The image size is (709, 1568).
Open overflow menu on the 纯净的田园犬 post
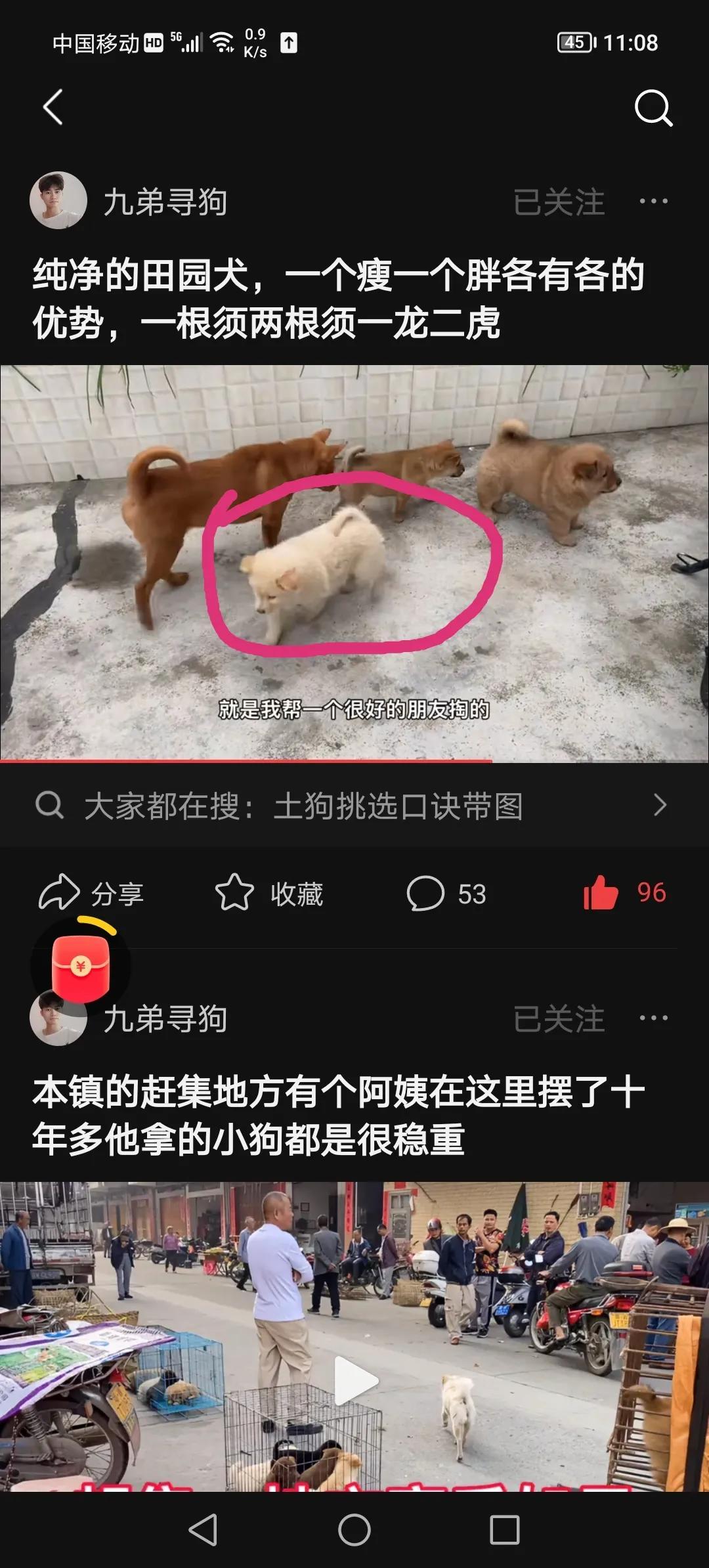[653, 202]
